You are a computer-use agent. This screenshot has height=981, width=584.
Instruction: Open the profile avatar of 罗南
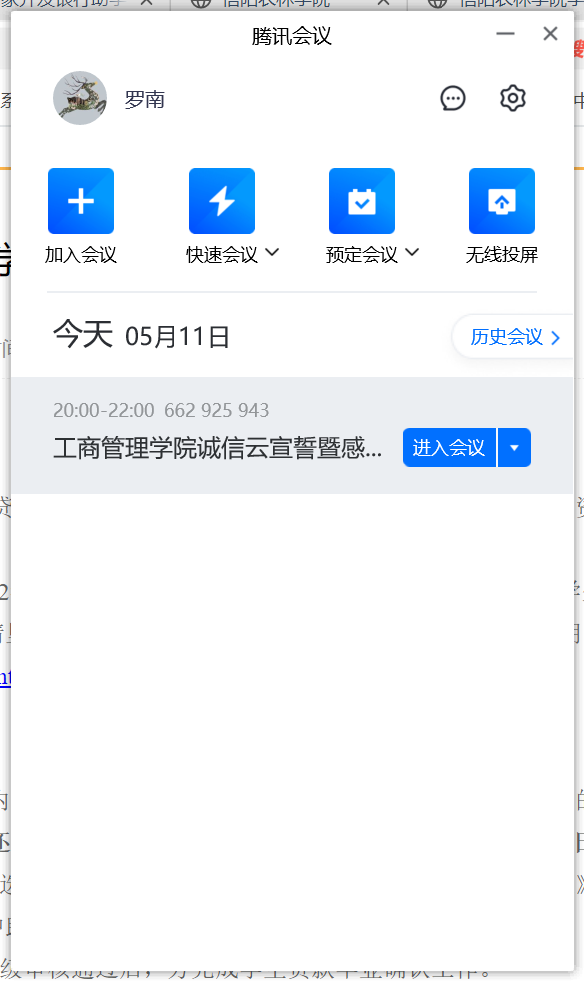coord(80,98)
